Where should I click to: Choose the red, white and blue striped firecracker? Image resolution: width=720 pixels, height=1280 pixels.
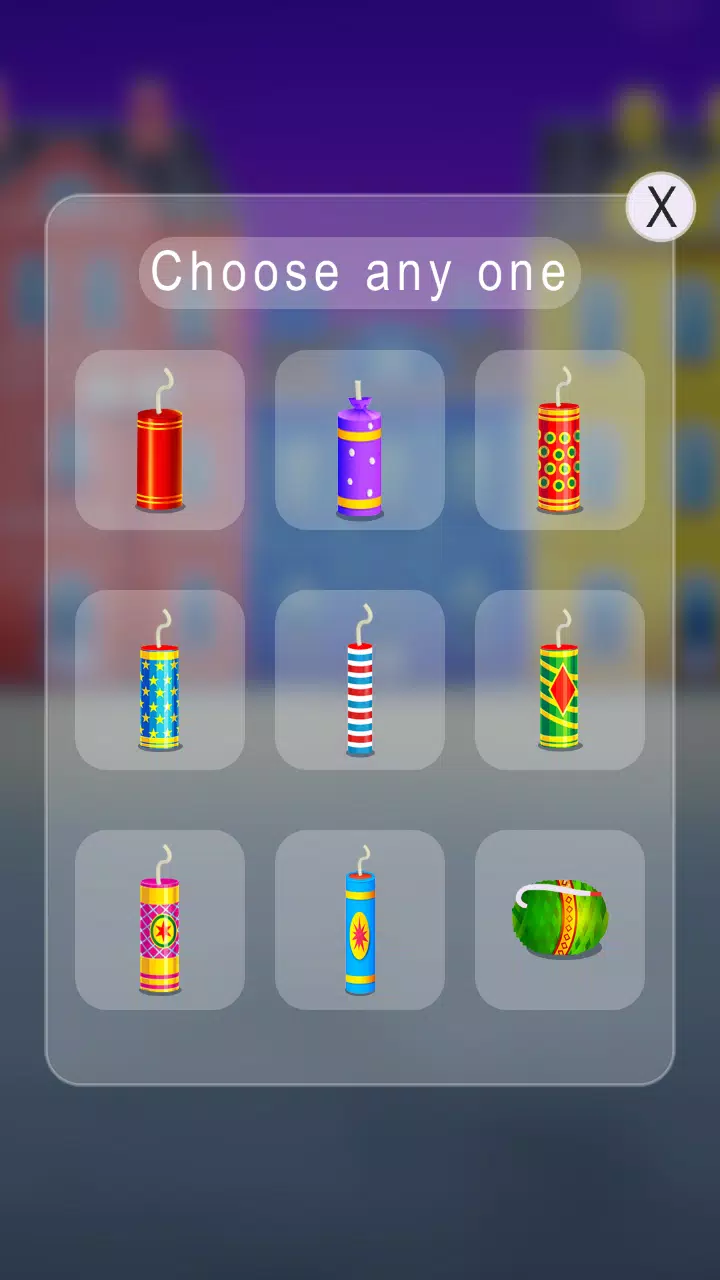pos(360,682)
